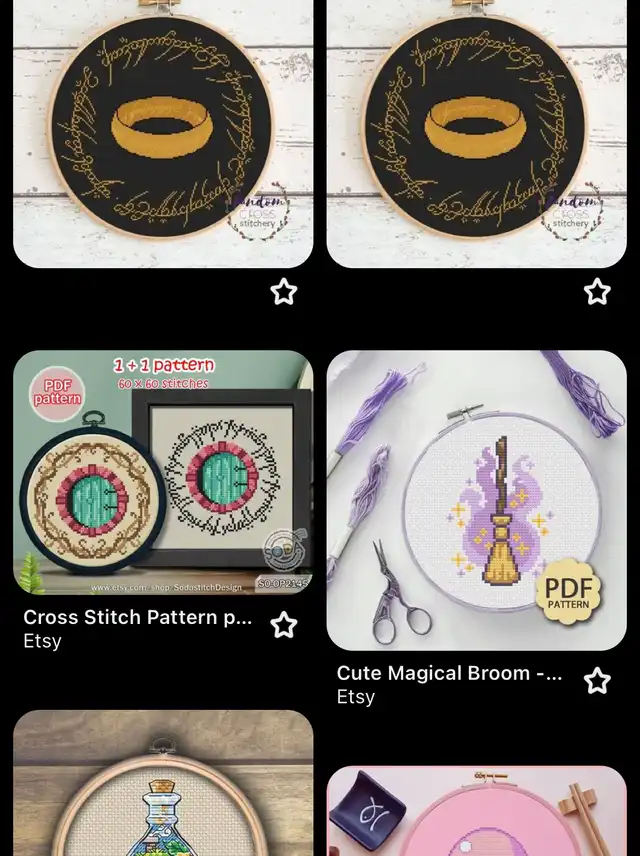Image resolution: width=640 pixels, height=856 pixels.
Task: Open the pink cross stitch hoop image
Action: 476,812
